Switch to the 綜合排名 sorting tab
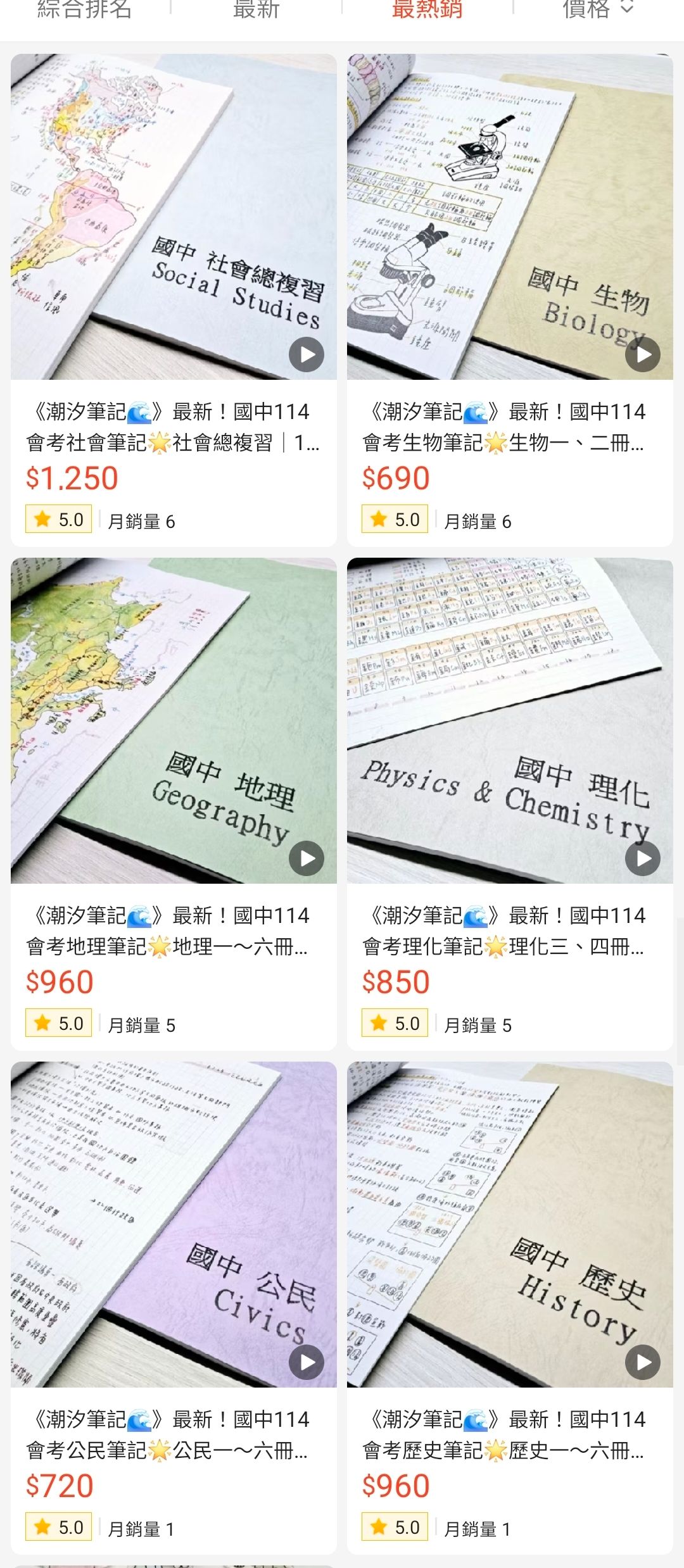Screen dimensions: 684x1568 point(84,9)
